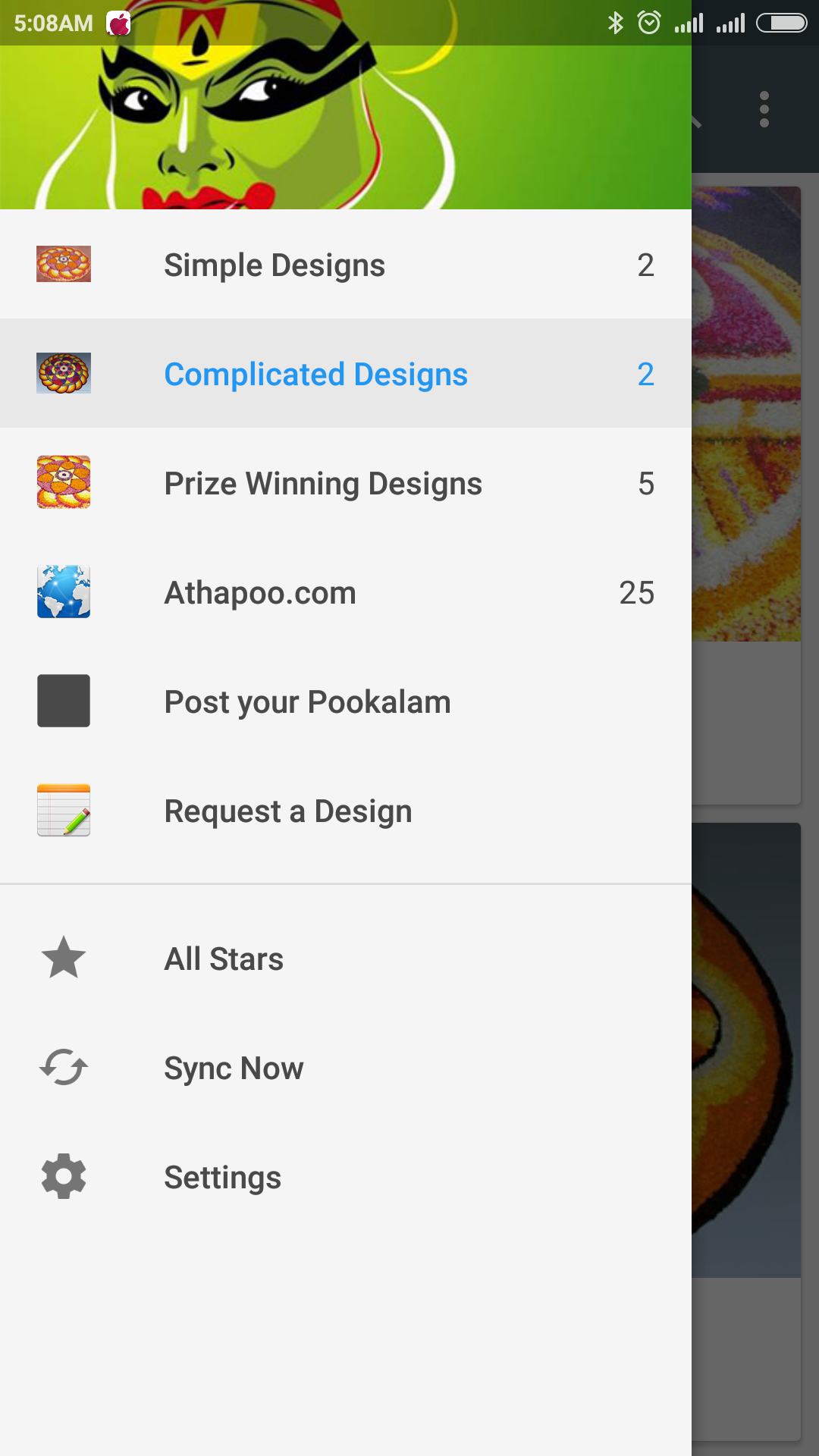Click the Request a Design notepad icon
Screen dimensions: 819x1456
[x=63, y=810]
